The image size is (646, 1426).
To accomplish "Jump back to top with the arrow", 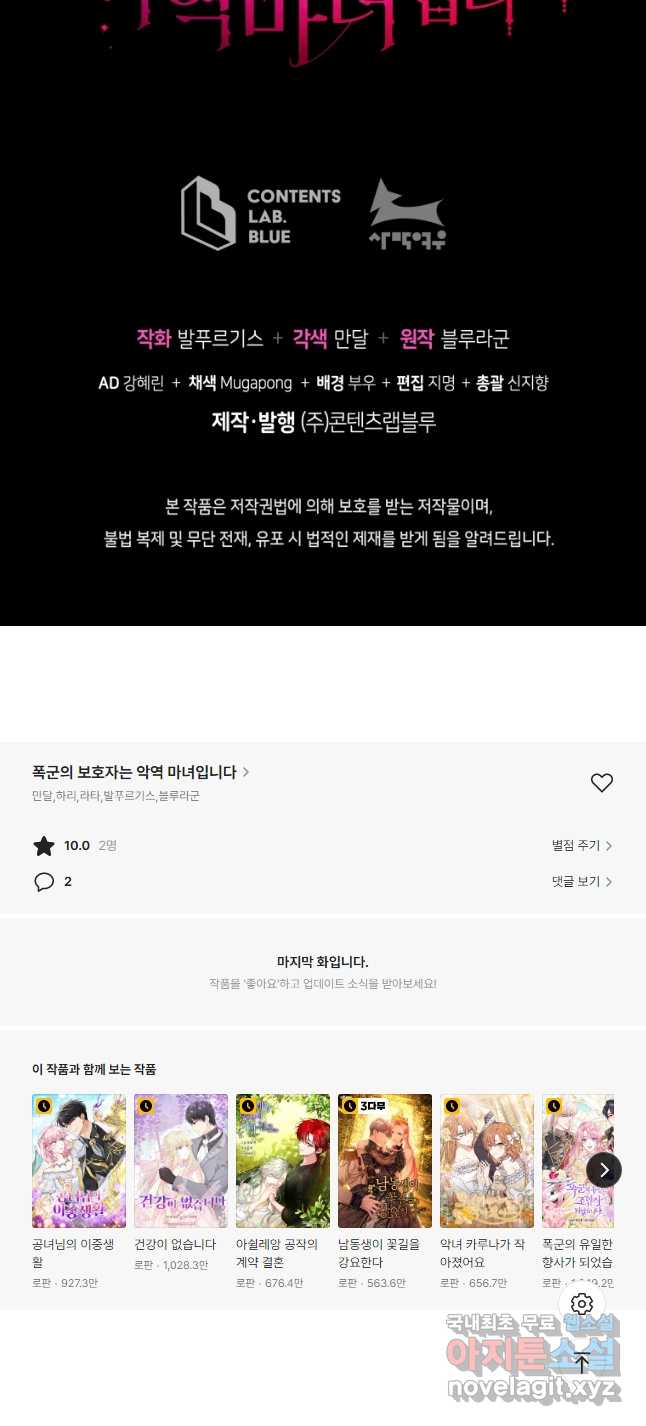I will 582,1360.
